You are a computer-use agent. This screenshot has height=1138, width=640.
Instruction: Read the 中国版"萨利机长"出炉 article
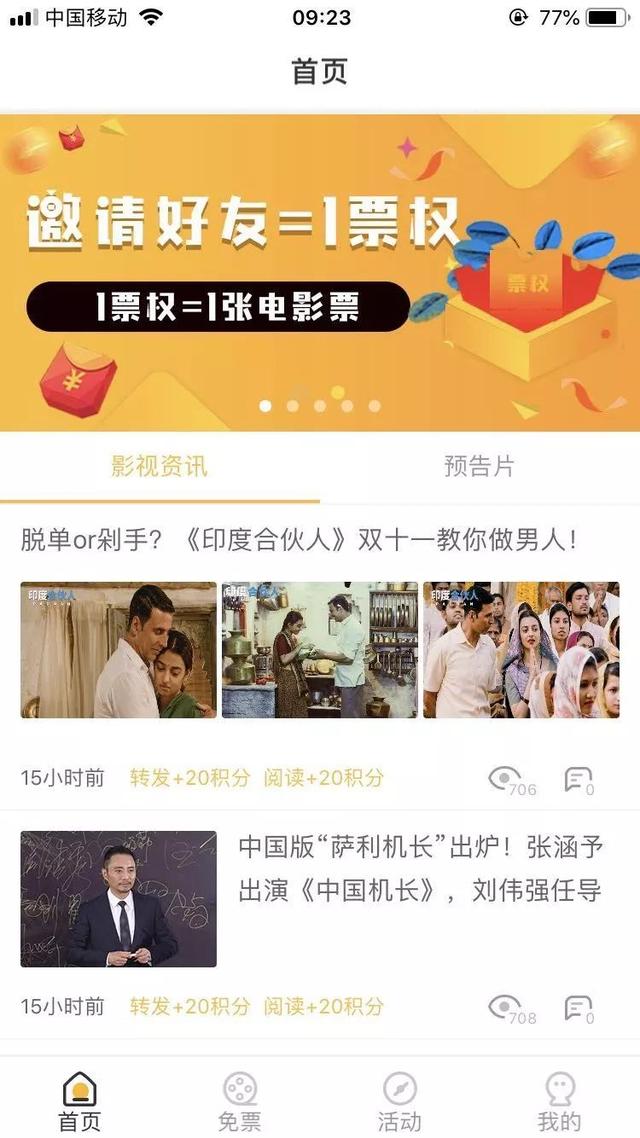[x=420, y=870]
